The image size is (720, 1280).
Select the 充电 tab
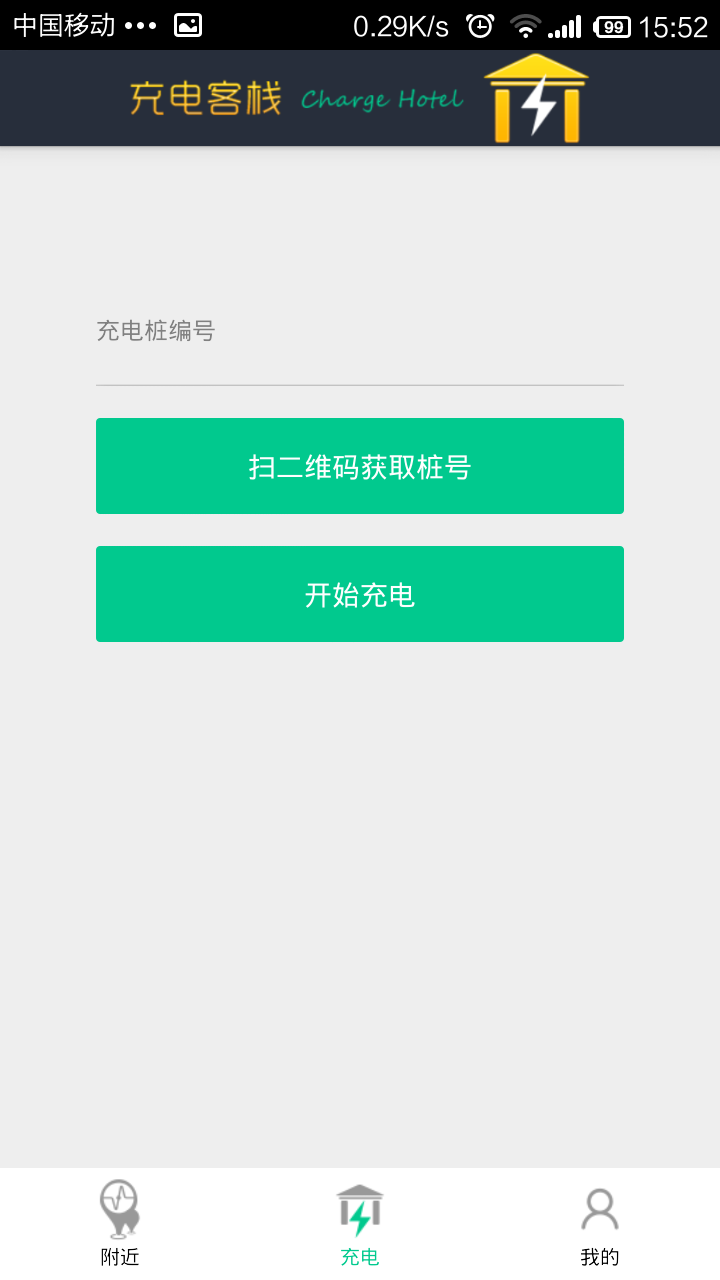click(x=359, y=1224)
